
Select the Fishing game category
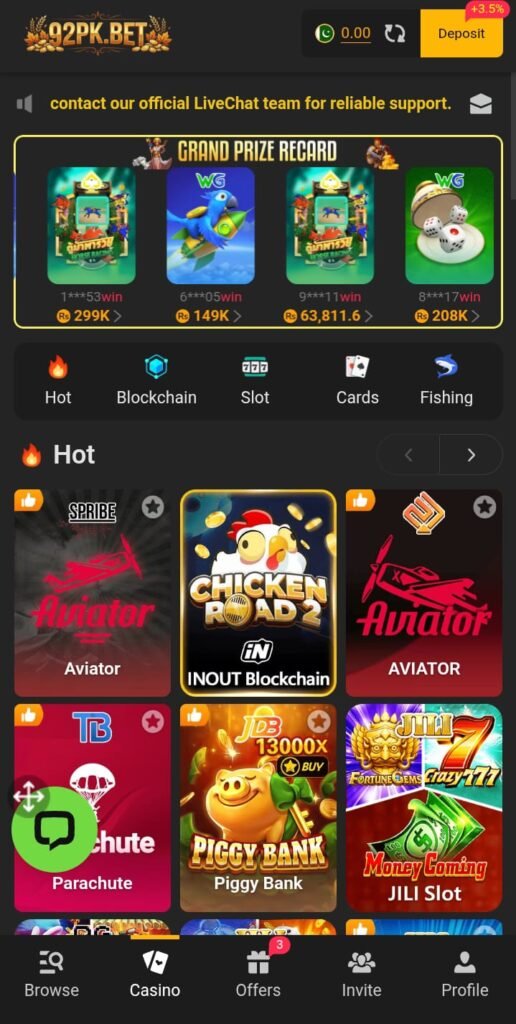coord(446,381)
